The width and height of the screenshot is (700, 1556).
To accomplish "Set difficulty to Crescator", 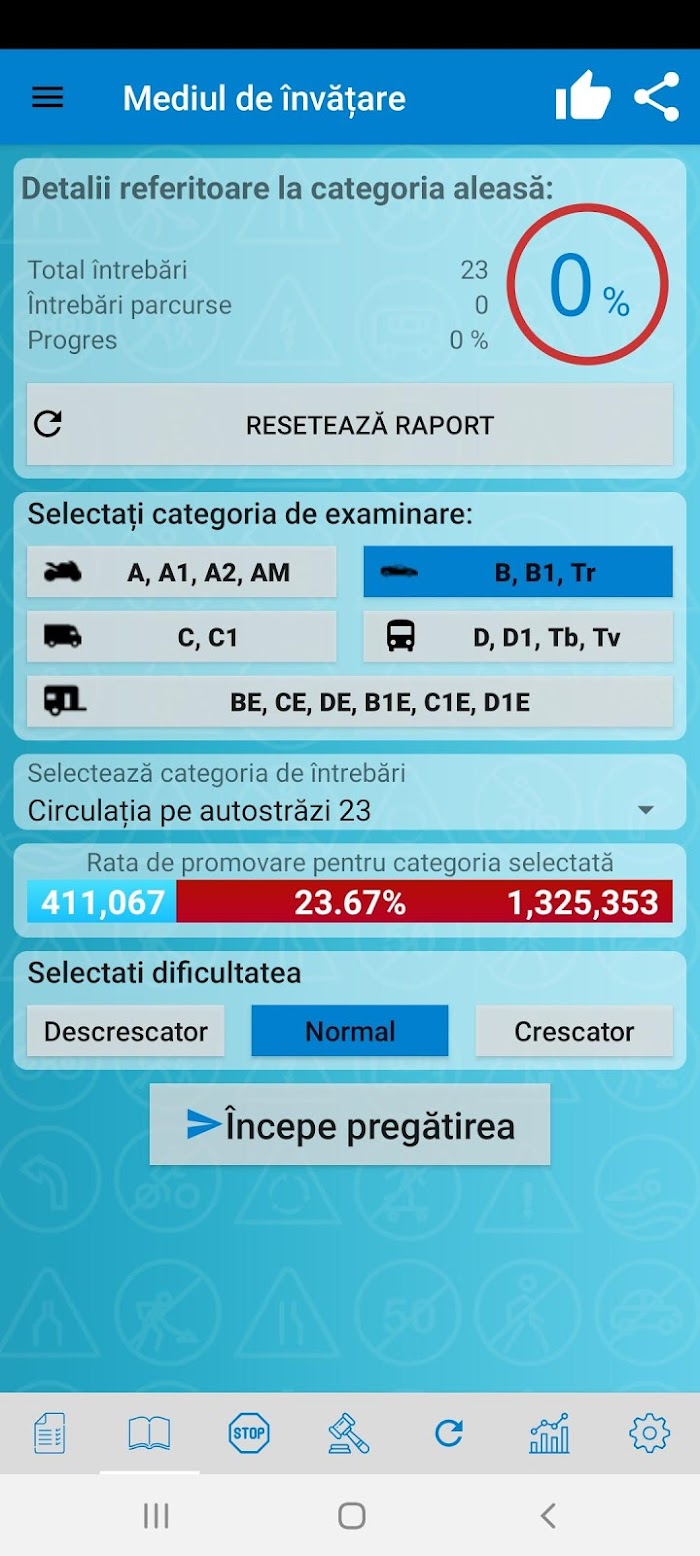I will [x=574, y=1031].
